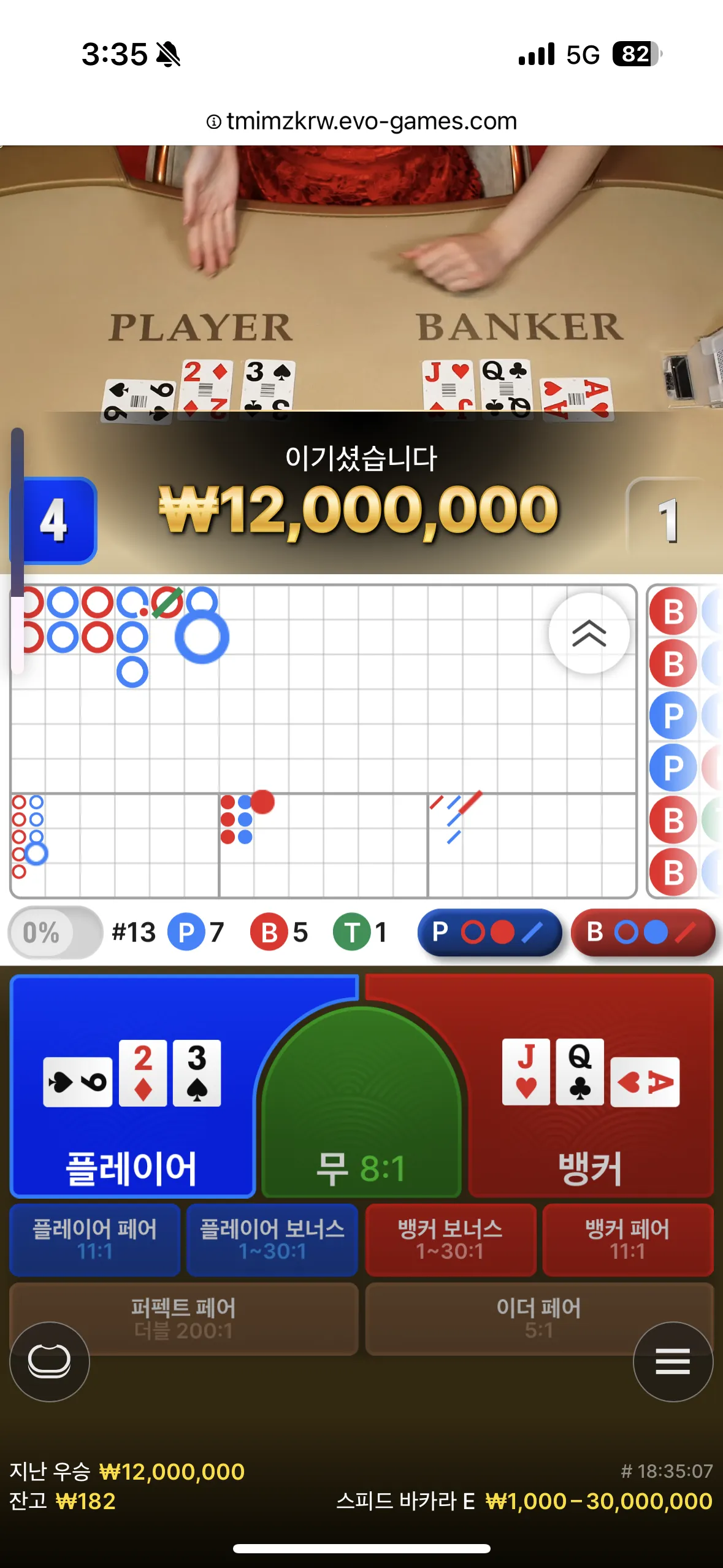Viewport: 723px width, 1568px height.
Task: Show Banker next-result prediction
Action: 643,932
